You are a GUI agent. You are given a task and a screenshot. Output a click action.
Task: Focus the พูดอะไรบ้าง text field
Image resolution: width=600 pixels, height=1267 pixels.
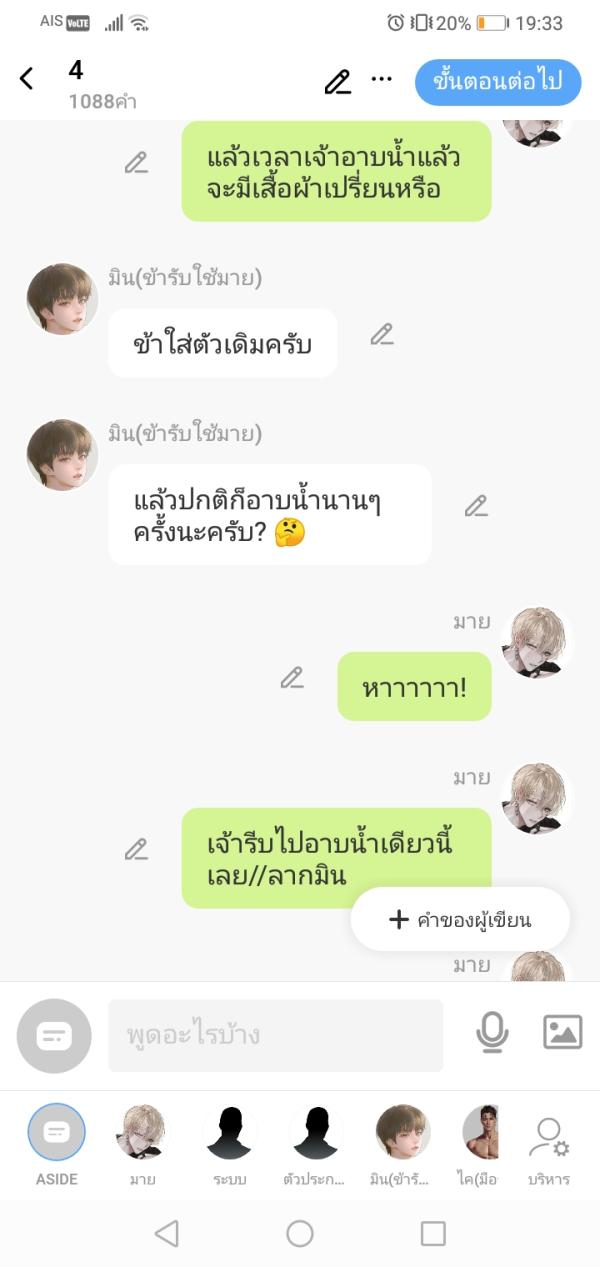coord(275,1035)
